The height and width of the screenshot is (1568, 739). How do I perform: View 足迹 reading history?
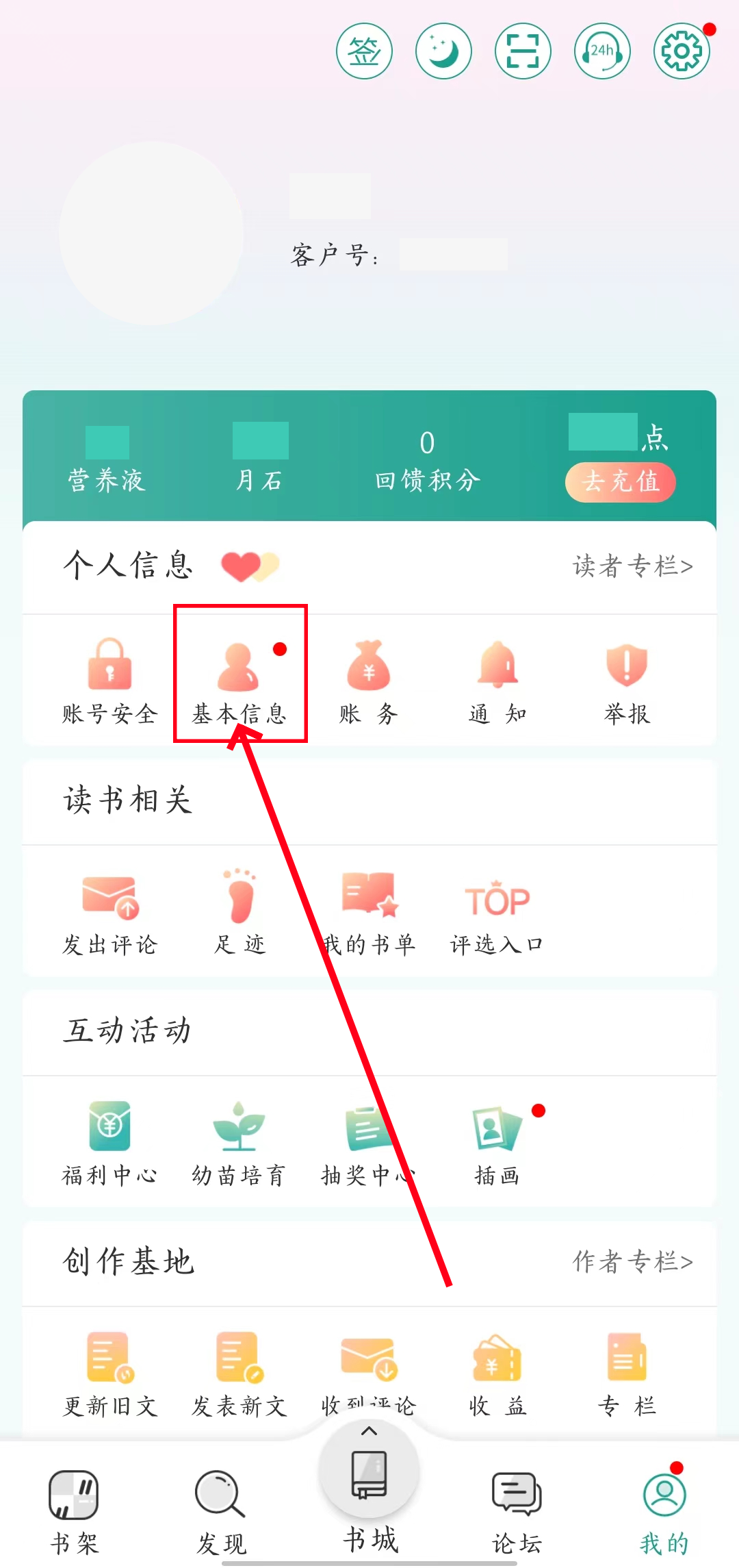[239, 911]
